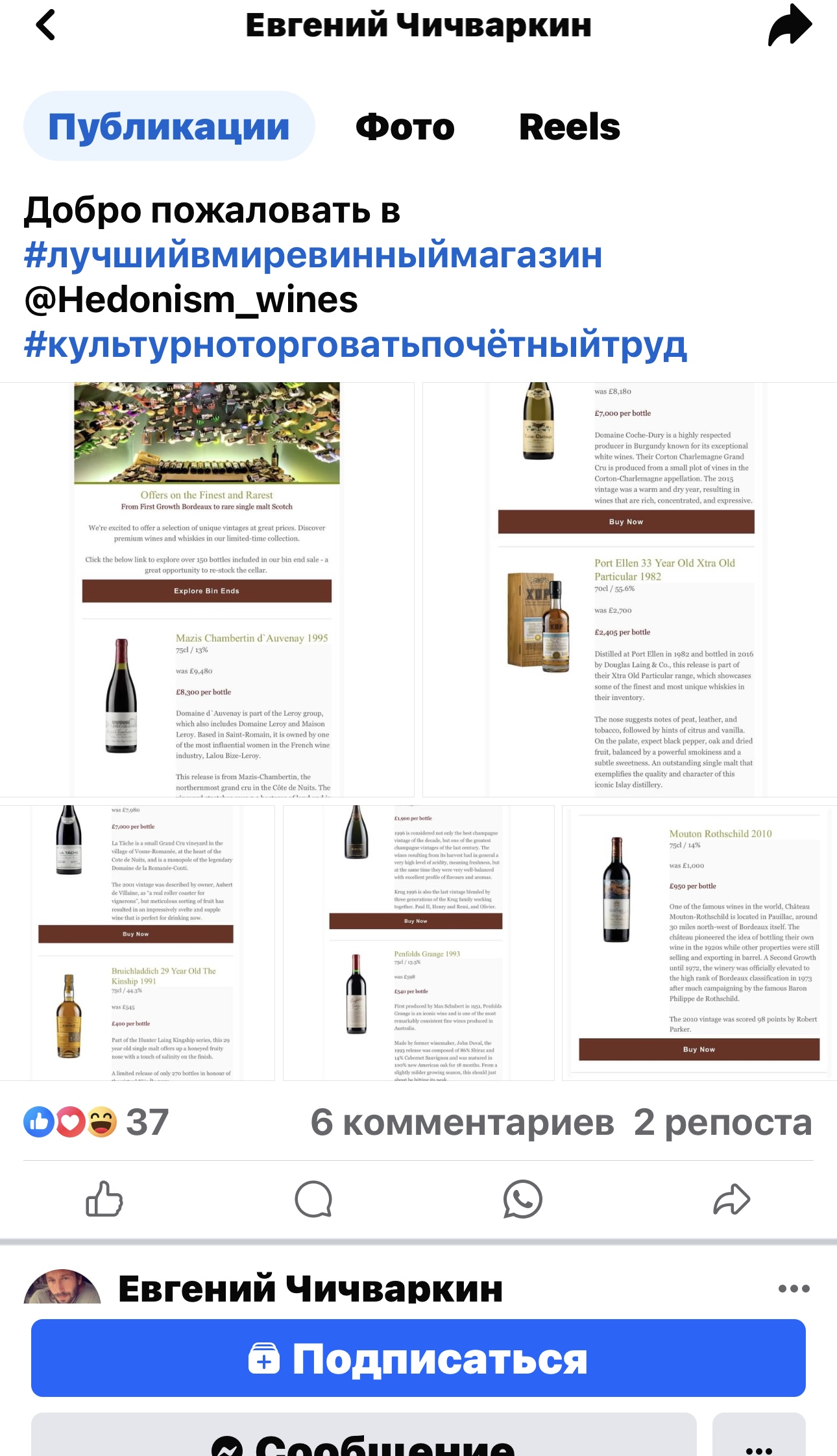Open three-dot menu of next post

[794, 1289]
